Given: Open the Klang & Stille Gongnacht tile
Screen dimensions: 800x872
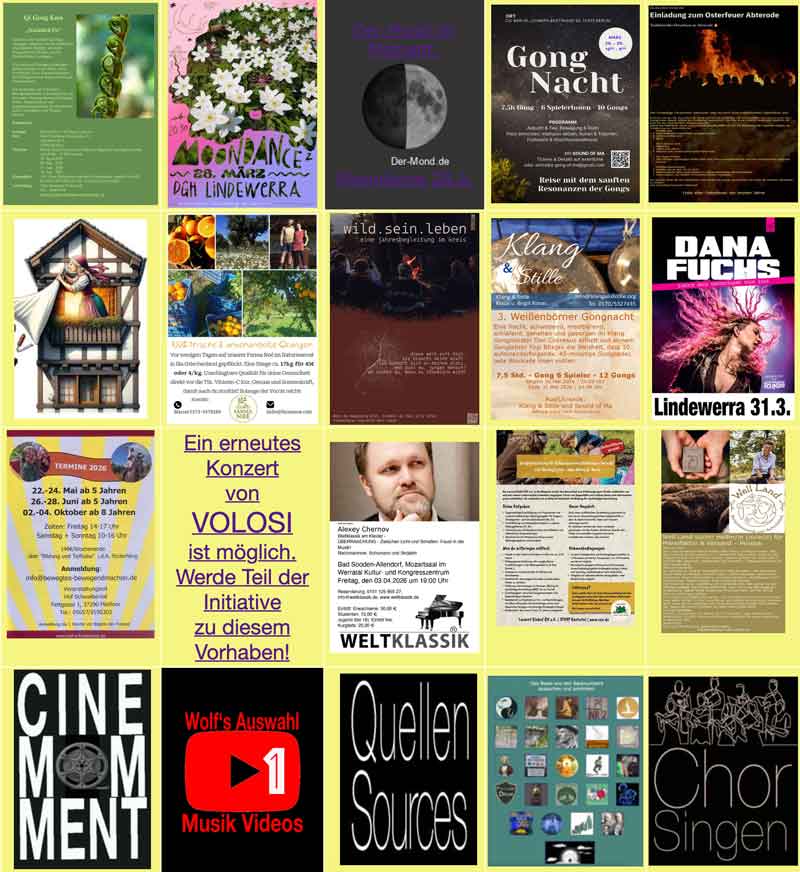Looking at the screenshot, I should pyautogui.click(x=565, y=318).
